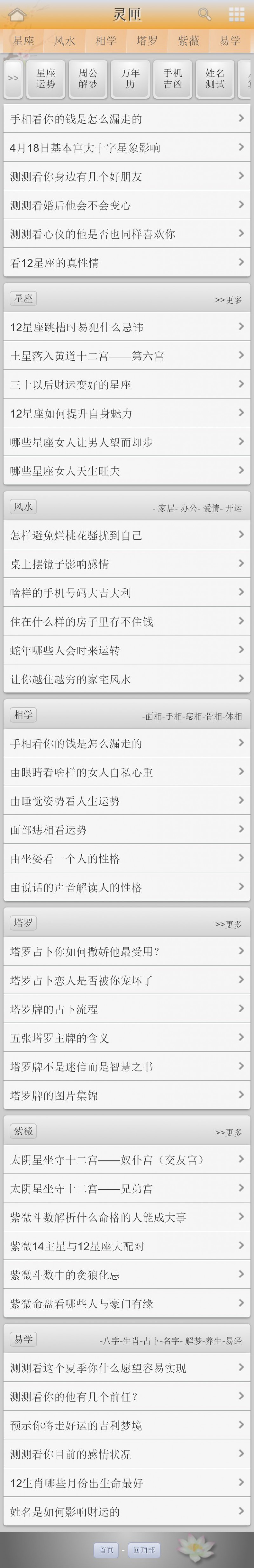Screen dimensions: 254x1568
Task: Read 桌上摆镜子影响感情
Action: point(126,564)
